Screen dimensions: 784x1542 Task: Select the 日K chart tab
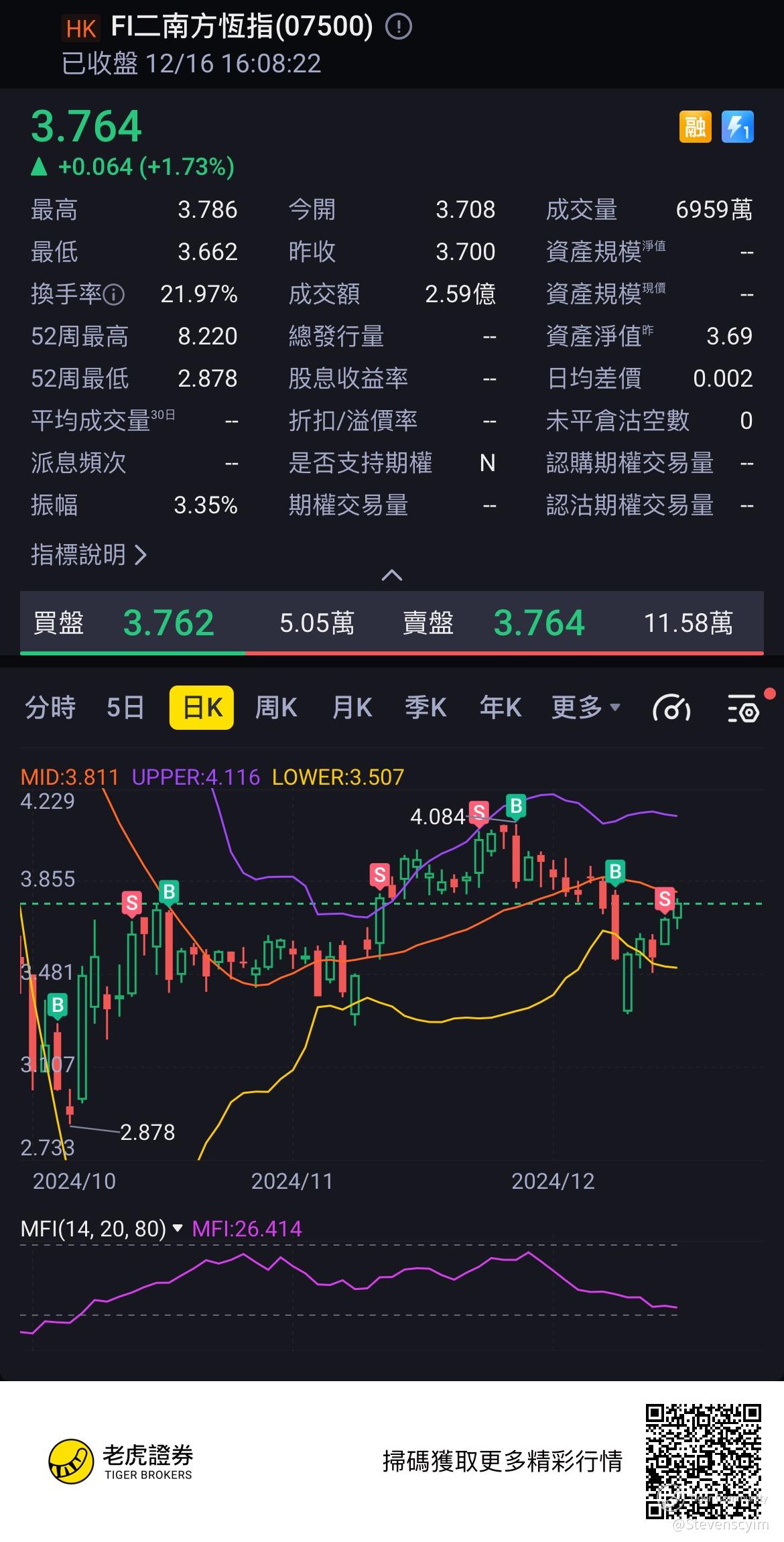point(202,708)
